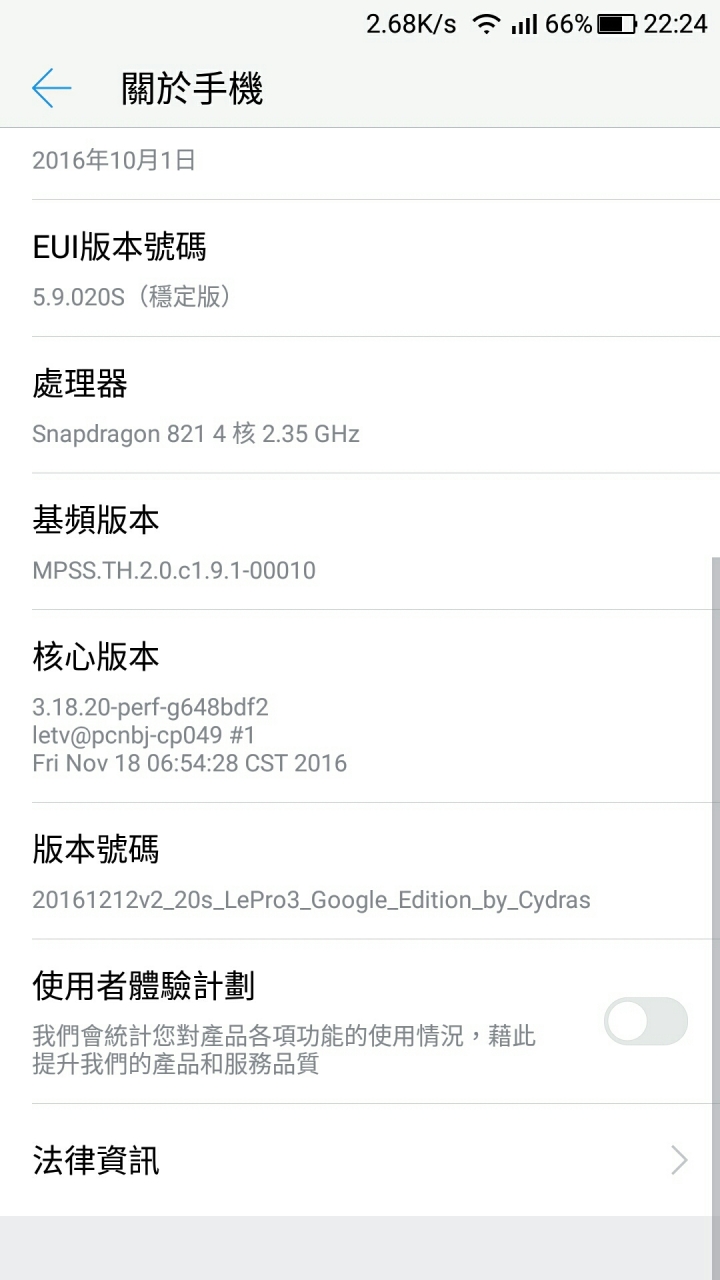Viewport: 720px width, 1280px height.
Task: Open the 法律資訊 row
Action: (x=360, y=1161)
